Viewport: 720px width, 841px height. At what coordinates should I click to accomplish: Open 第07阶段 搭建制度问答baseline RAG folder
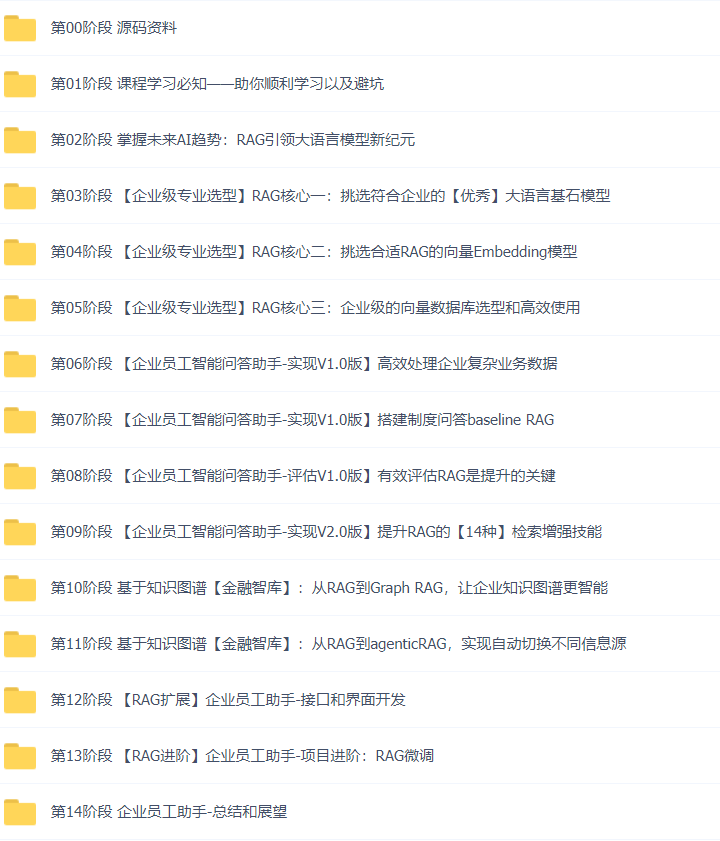pyautogui.click(x=302, y=420)
